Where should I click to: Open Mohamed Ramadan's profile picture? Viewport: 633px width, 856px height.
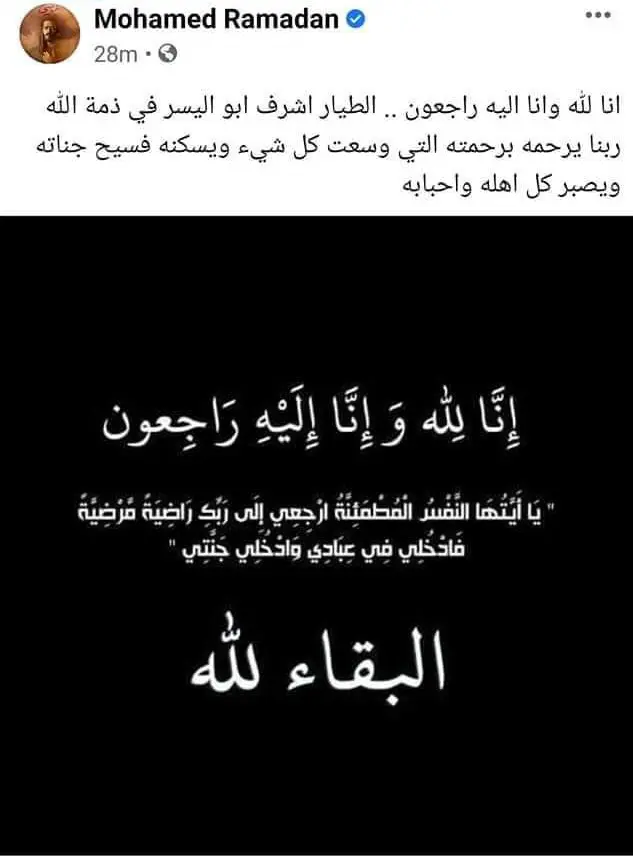click(49, 33)
